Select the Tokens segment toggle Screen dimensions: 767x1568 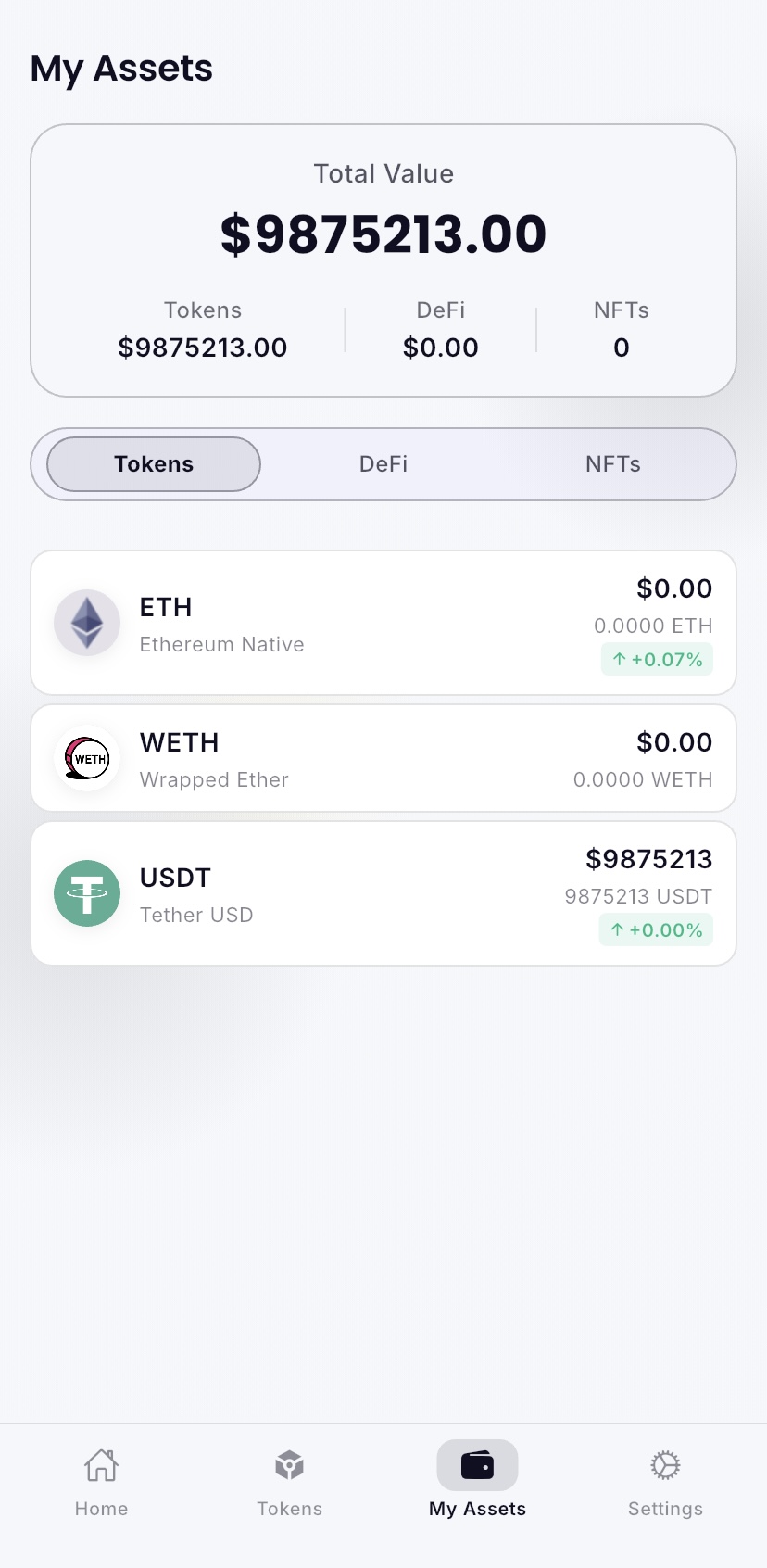153,464
